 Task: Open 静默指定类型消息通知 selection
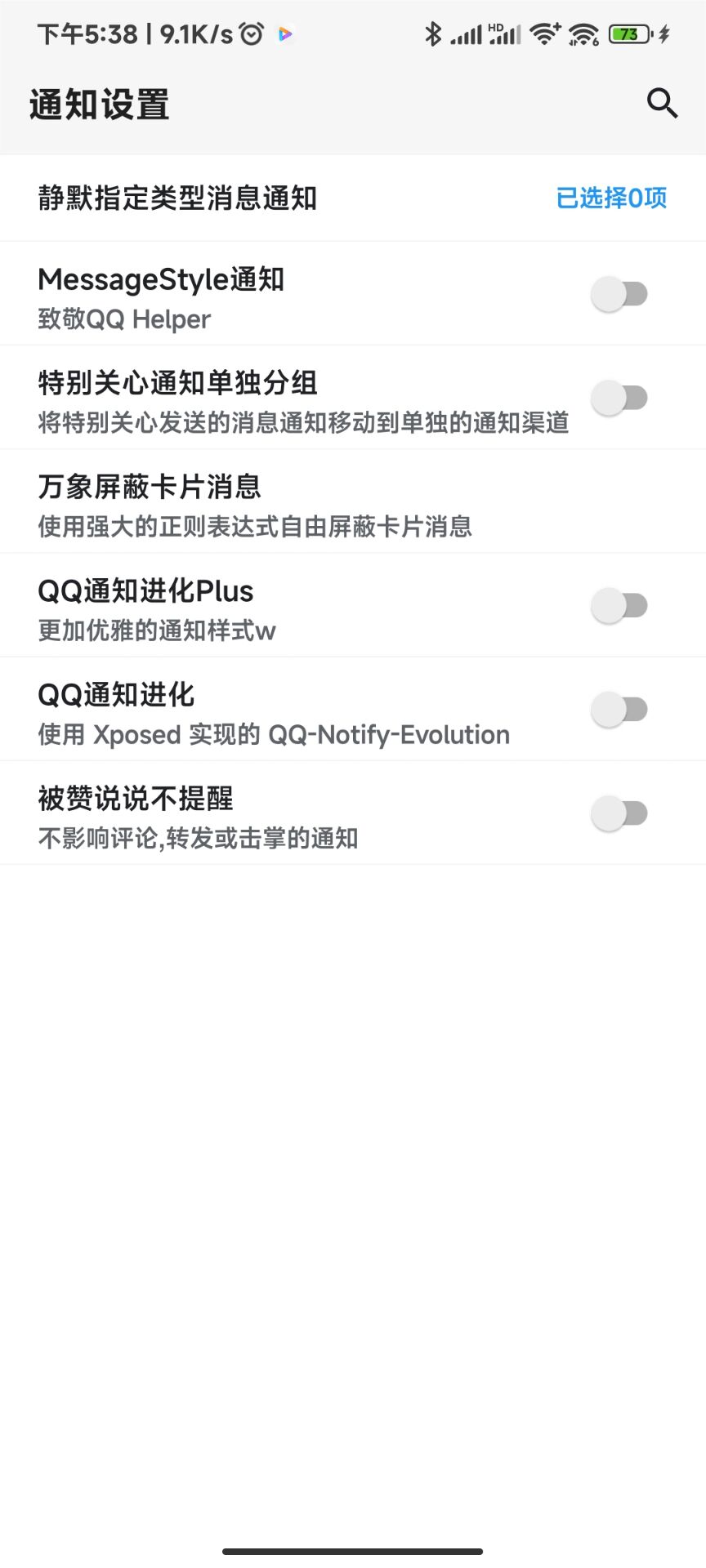352,198
